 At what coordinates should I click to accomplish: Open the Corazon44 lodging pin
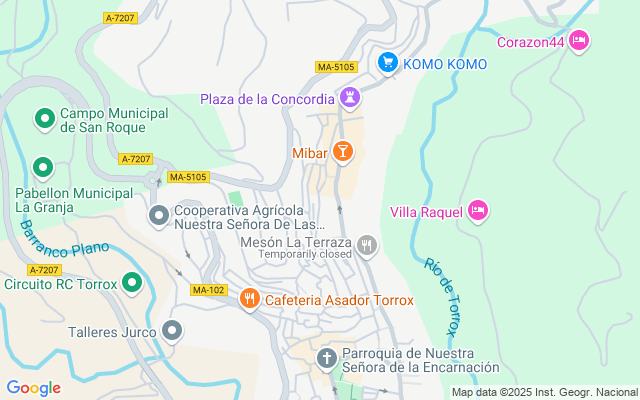coord(579,41)
